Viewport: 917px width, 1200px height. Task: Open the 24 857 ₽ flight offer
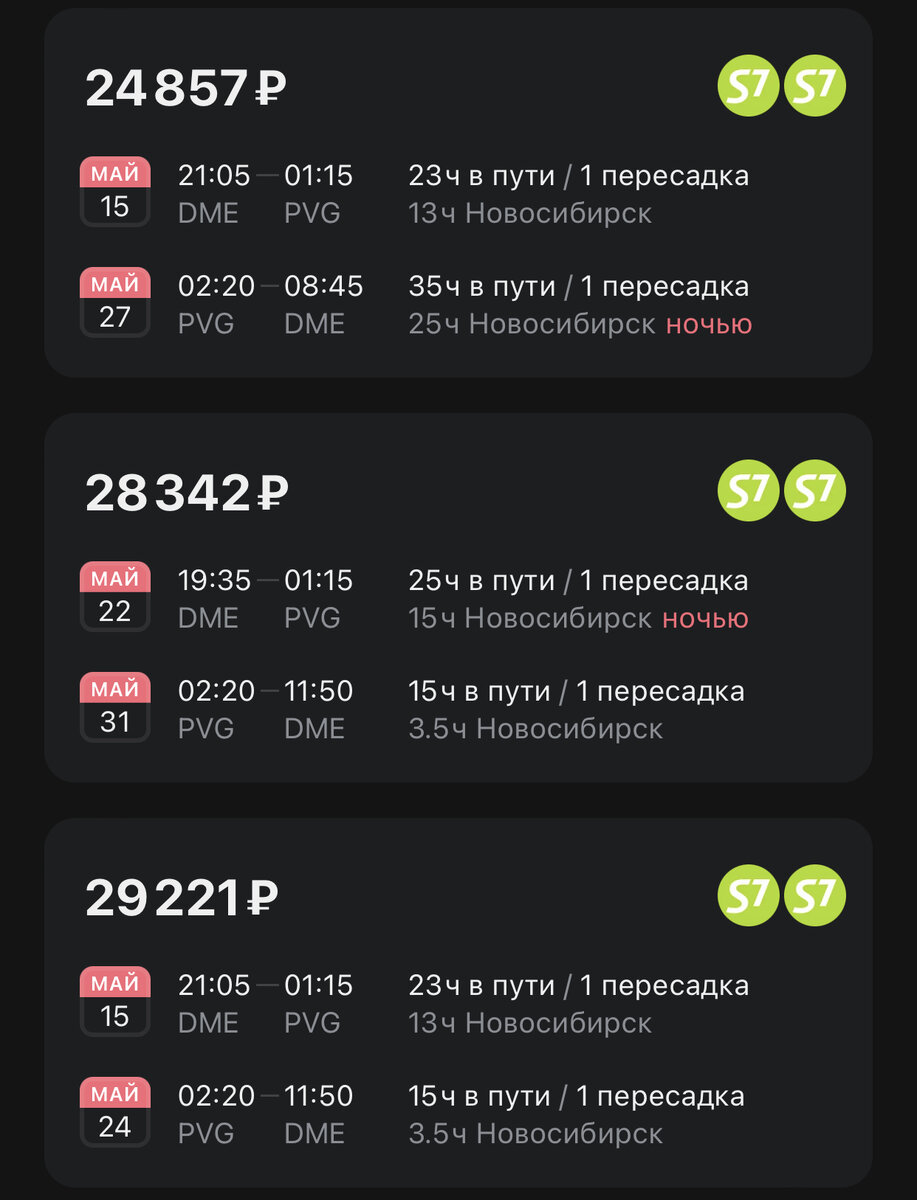point(185,86)
